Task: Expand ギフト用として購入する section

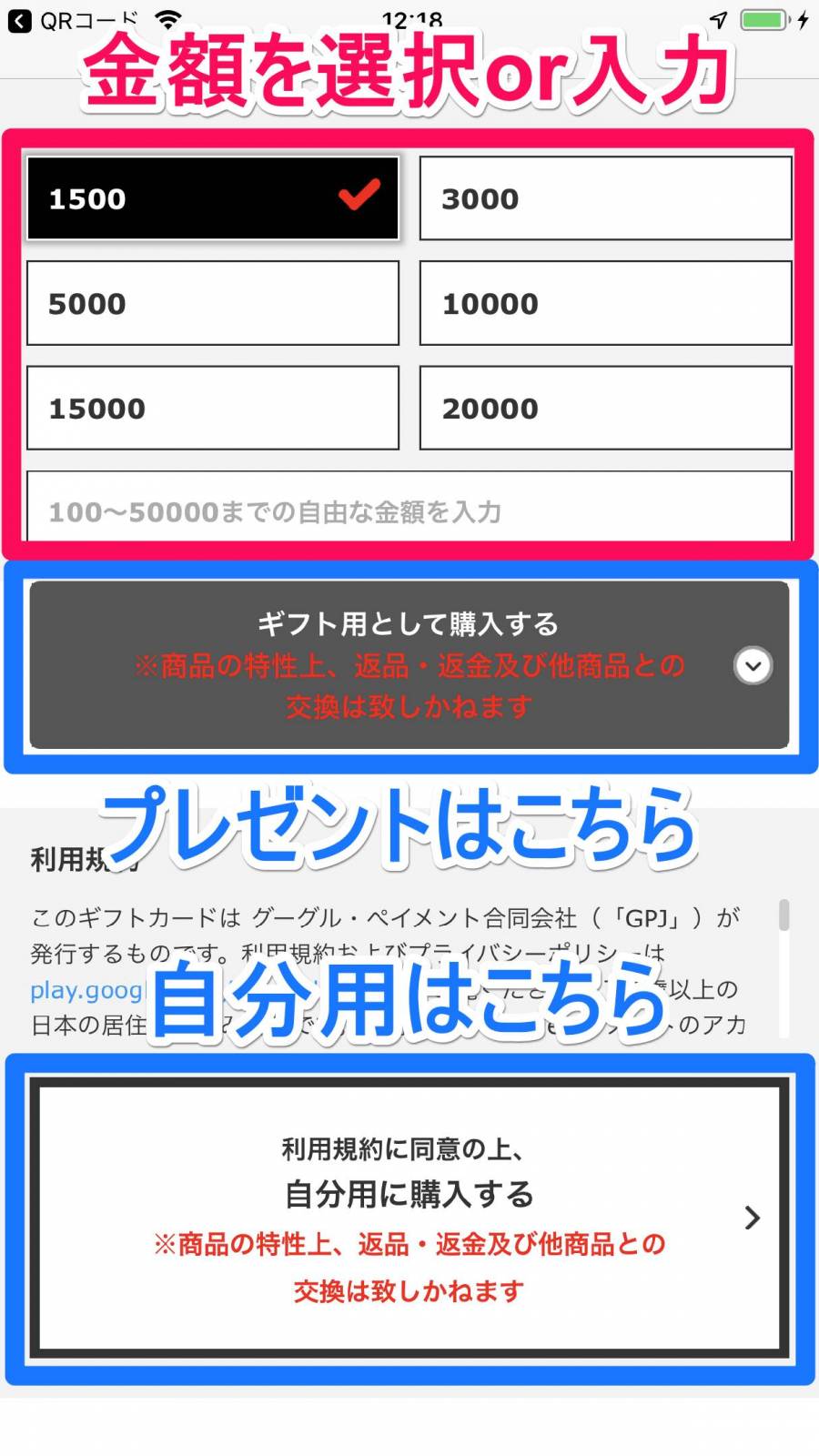Action: coord(409,664)
